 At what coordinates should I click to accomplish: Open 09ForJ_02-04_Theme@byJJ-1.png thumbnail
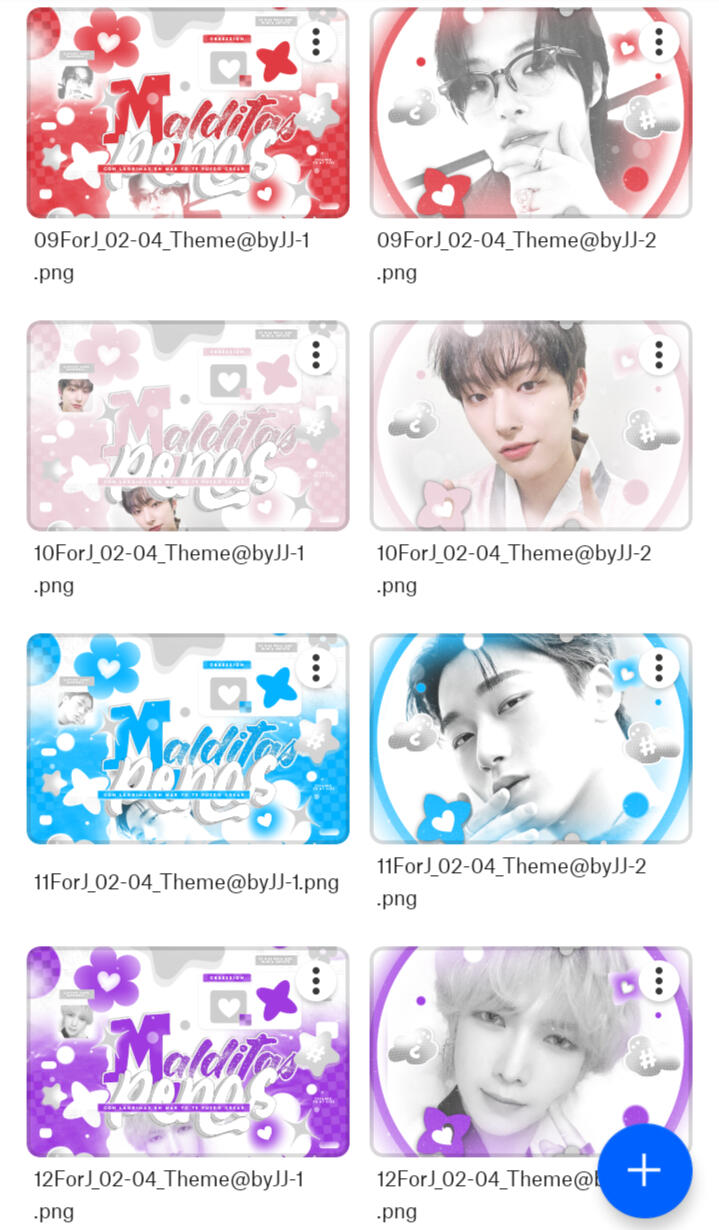click(x=187, y=113)
